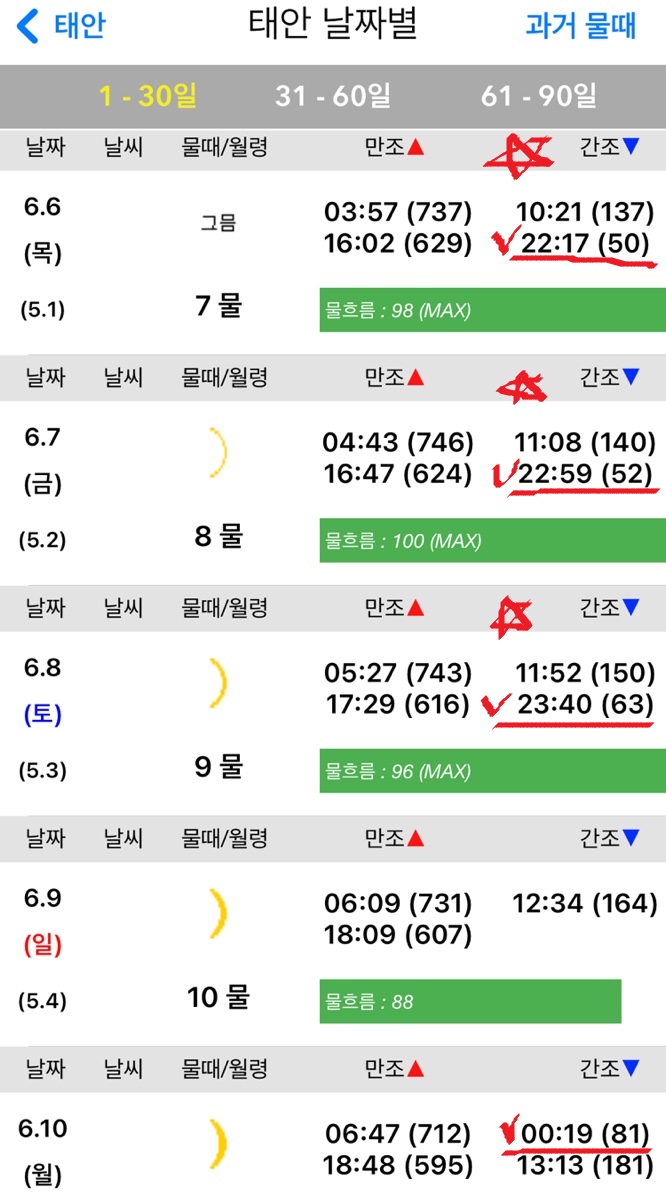This screenshot has width=666, height=1198.
Task: Open tide details for 6.9 (일)
Action: (x=333, y=954)
